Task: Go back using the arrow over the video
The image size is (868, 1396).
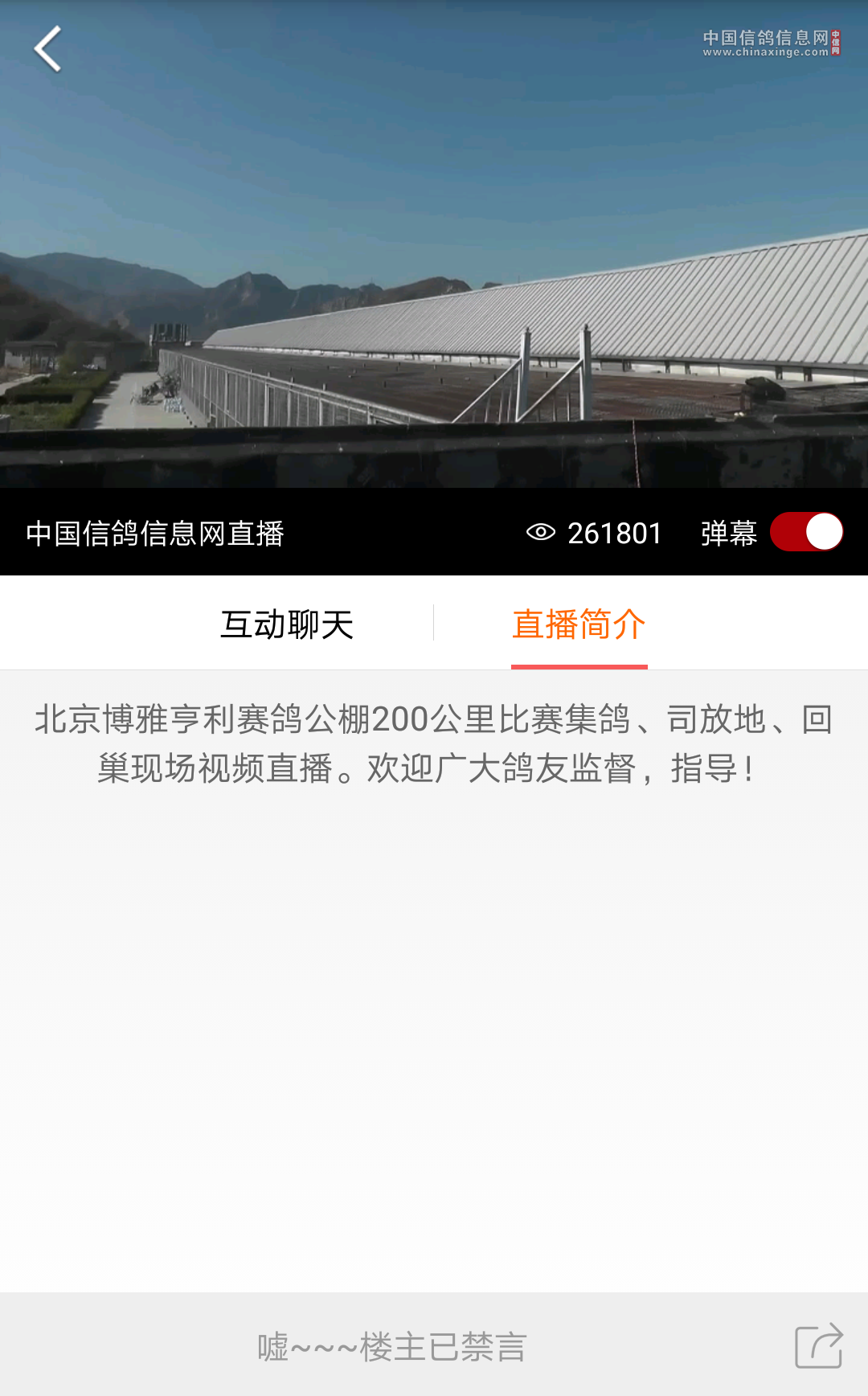Action: 48,49
